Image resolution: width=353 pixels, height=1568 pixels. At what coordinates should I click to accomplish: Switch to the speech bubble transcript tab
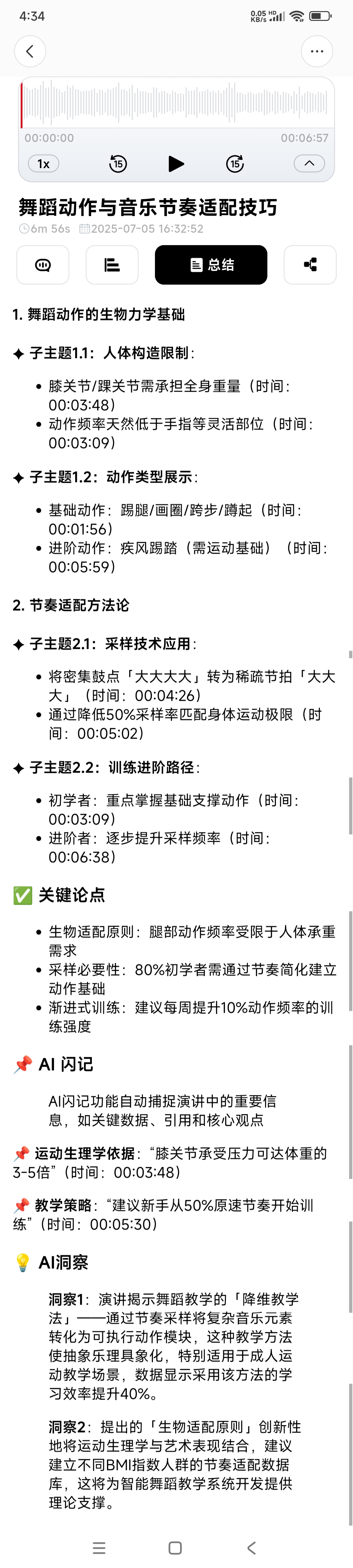[43, 265]
